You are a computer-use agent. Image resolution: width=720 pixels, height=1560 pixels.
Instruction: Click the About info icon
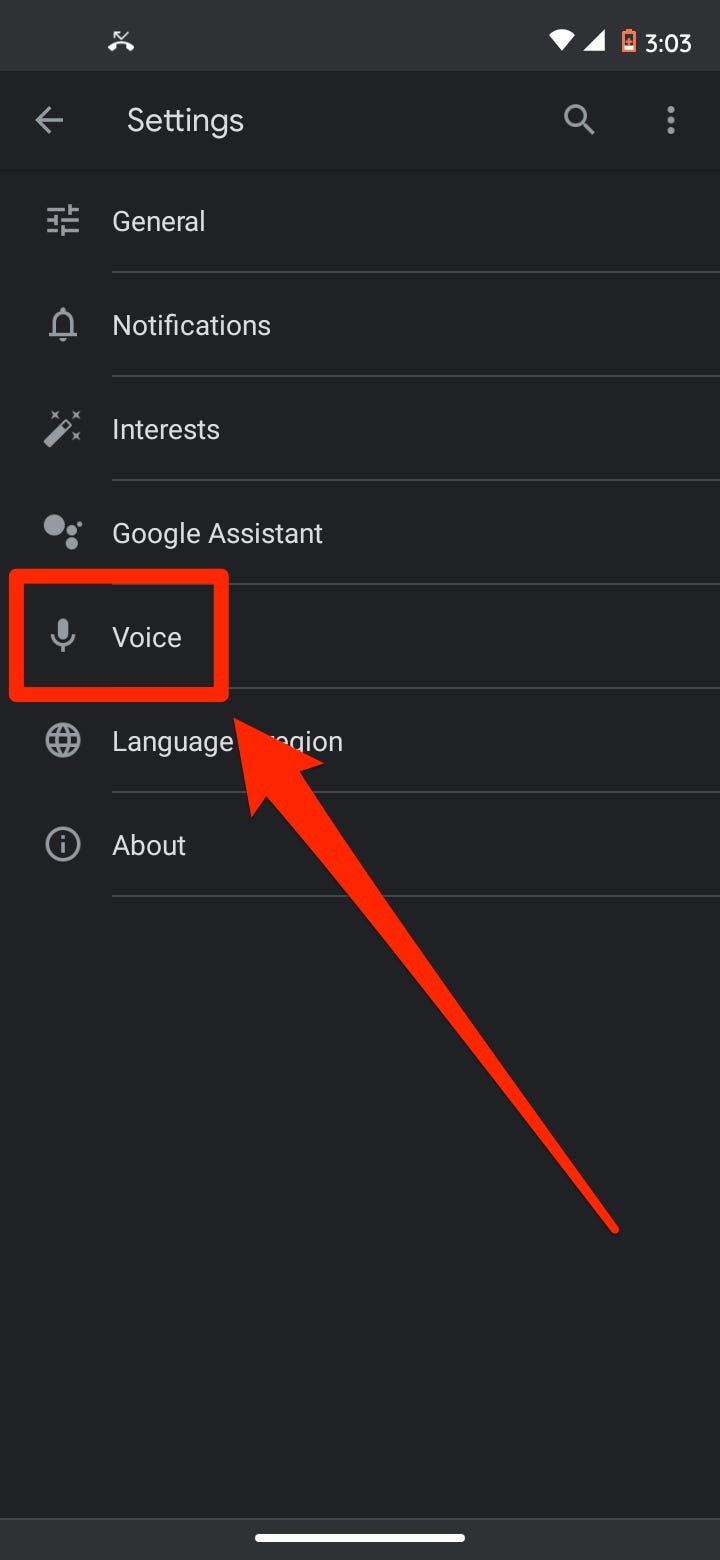point(62,845)
